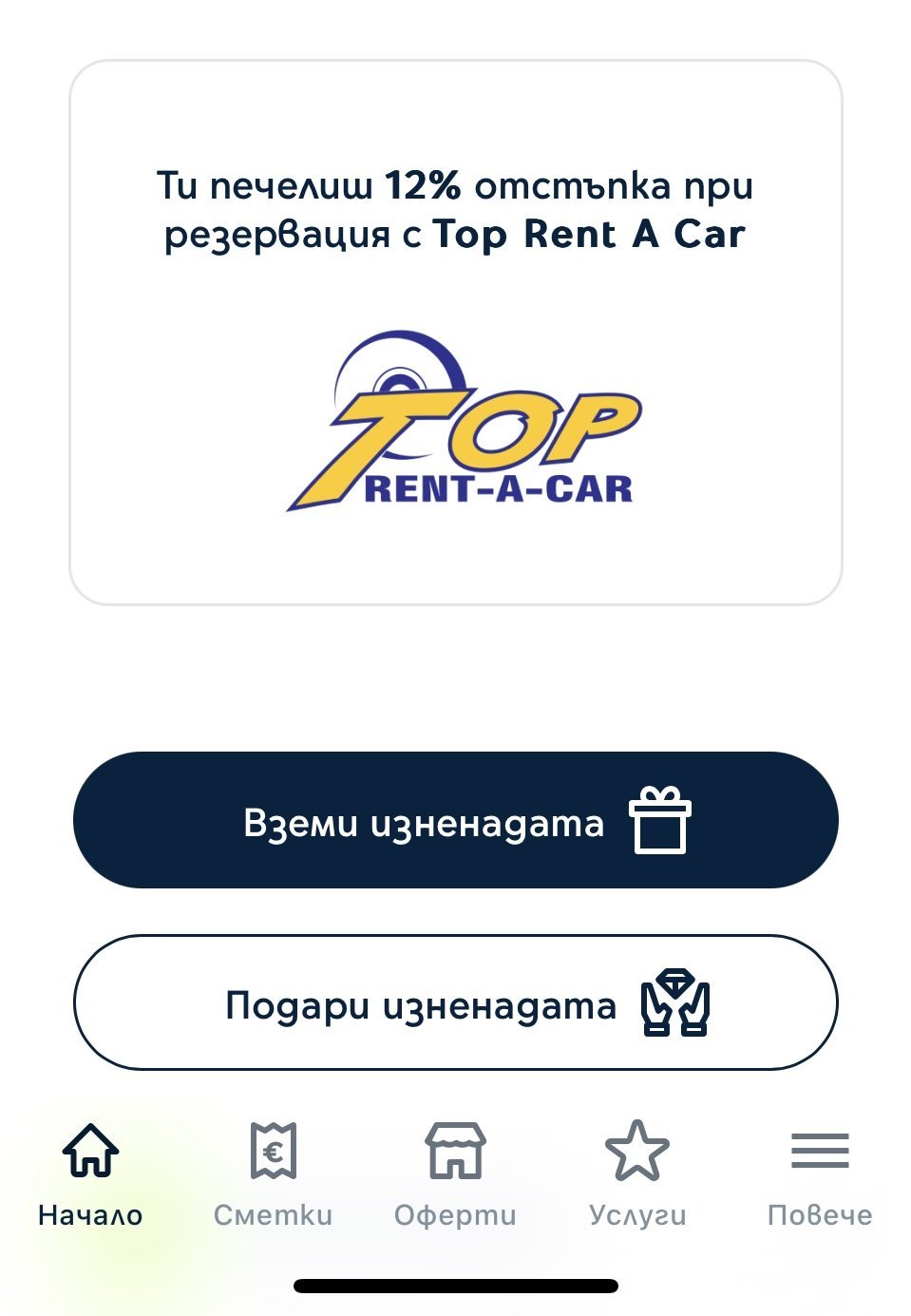The height and width of the screenshot is (1316, 911).
Task: Go to the Начало tab
Action: click(90, 1173)
